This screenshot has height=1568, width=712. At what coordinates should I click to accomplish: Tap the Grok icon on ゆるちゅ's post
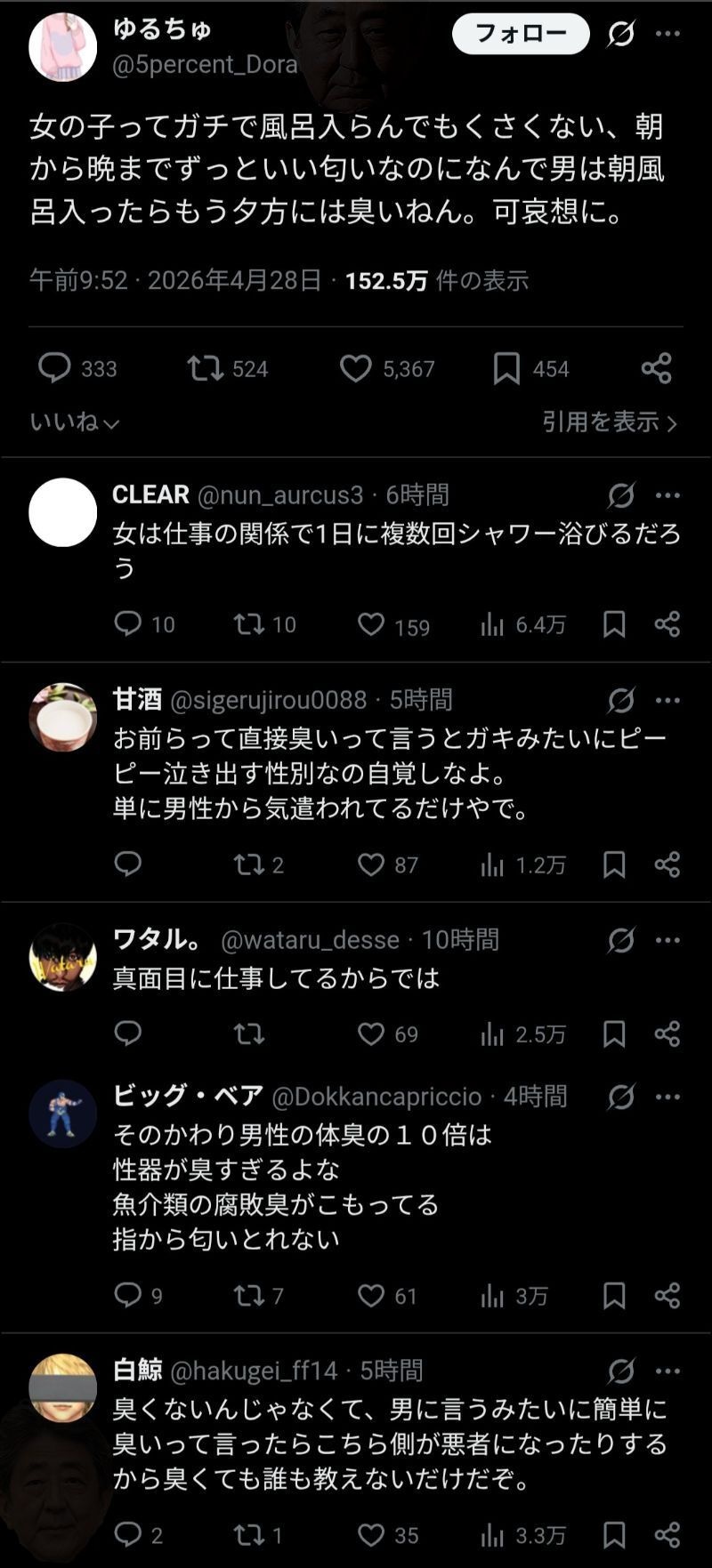click(x=620, y=34)
